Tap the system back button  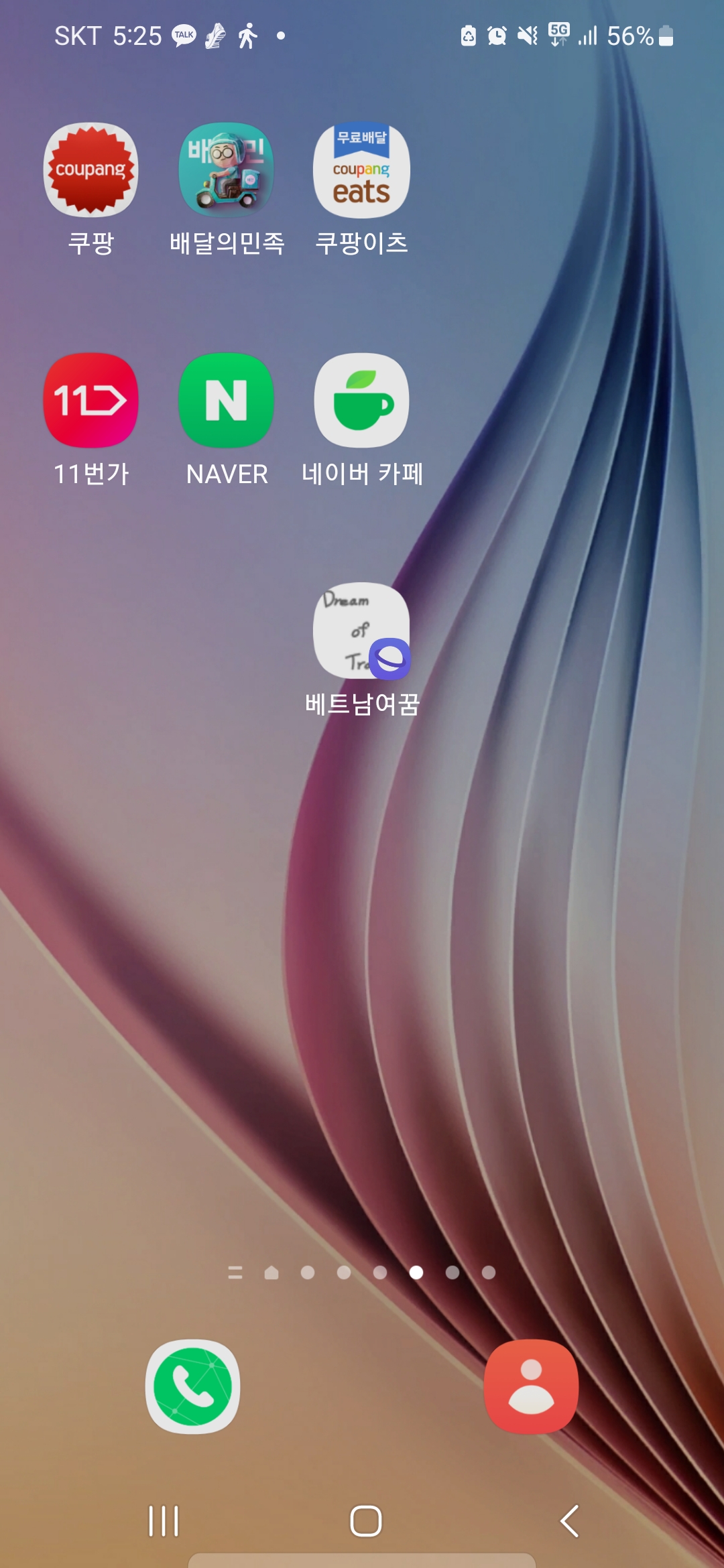coord(569,1521)
